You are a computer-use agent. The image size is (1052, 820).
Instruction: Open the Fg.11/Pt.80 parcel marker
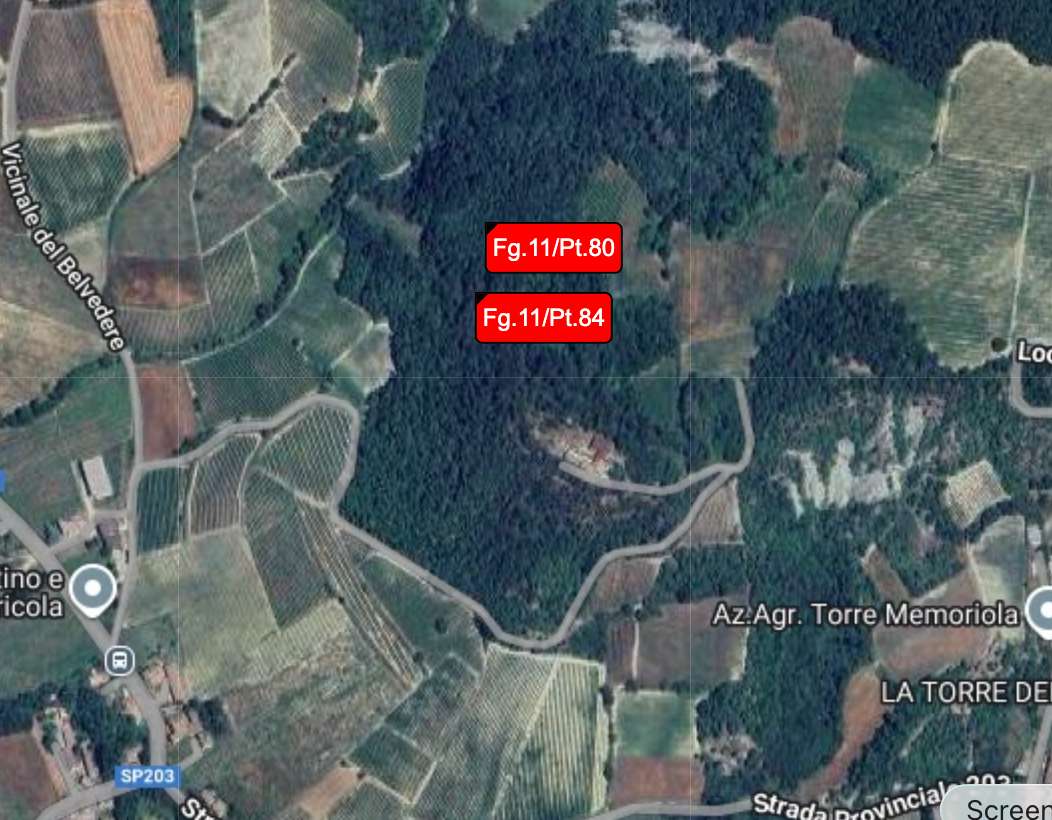tap(554, 248)
